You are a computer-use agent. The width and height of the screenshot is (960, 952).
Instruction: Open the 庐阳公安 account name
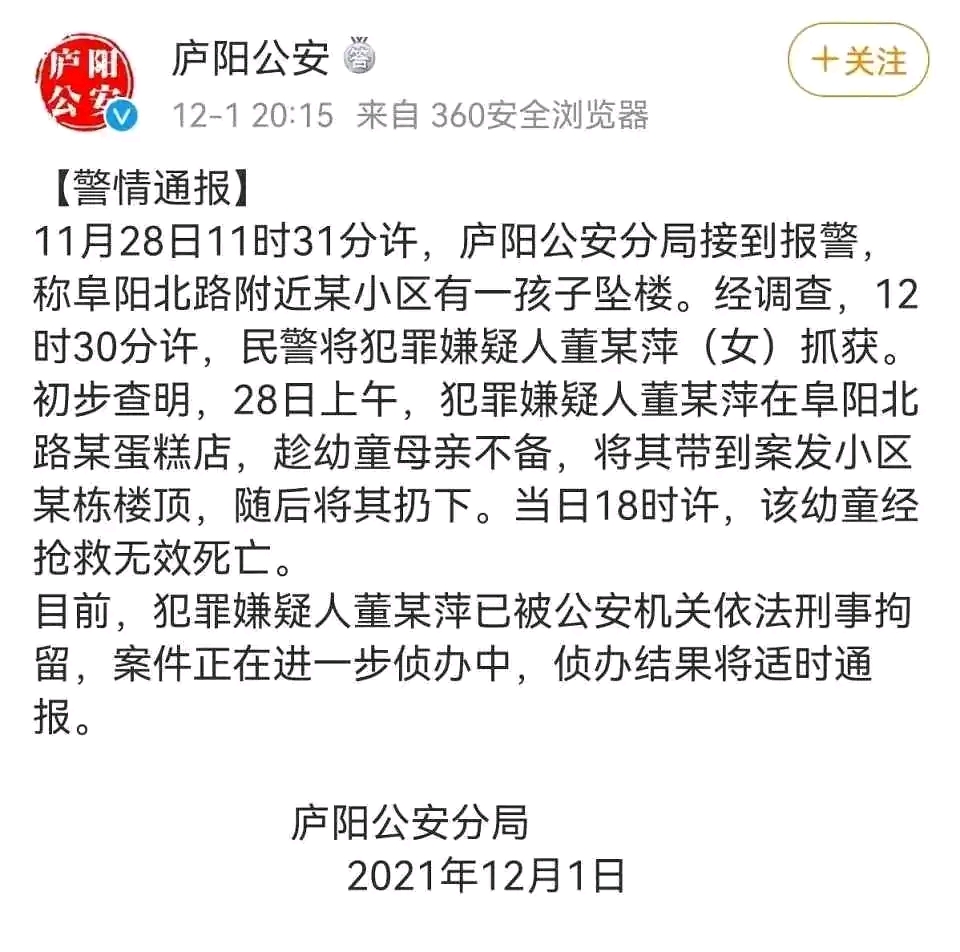pyautogui.click(x=250, y=59)
